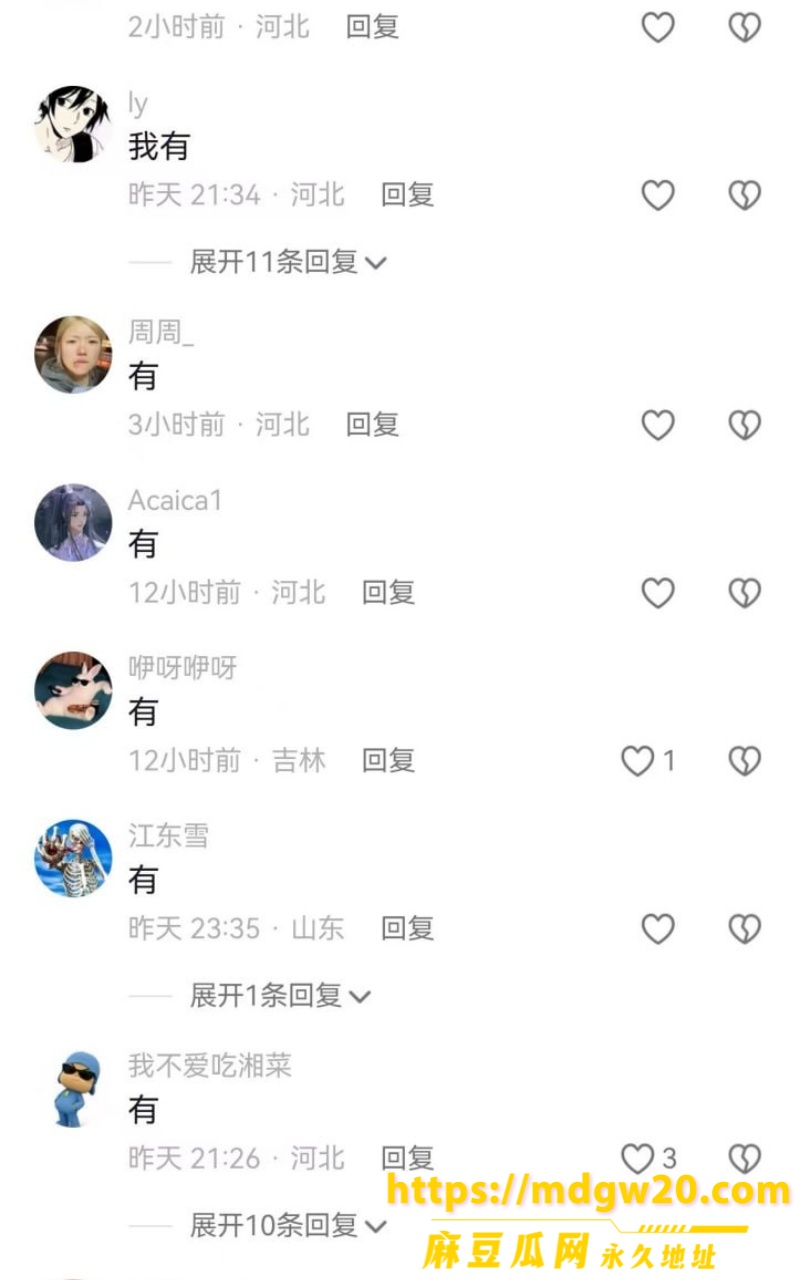Image resolution: width=800 pixels, height=1280 pixels.
Task: Like 咿呀咿呀's comment
Action: [x=638, y=761]
